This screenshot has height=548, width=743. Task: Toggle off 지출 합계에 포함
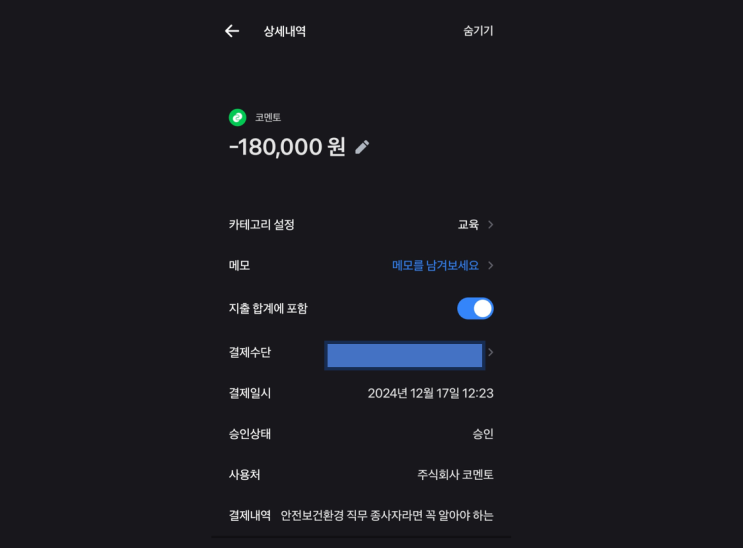(475, 309)
